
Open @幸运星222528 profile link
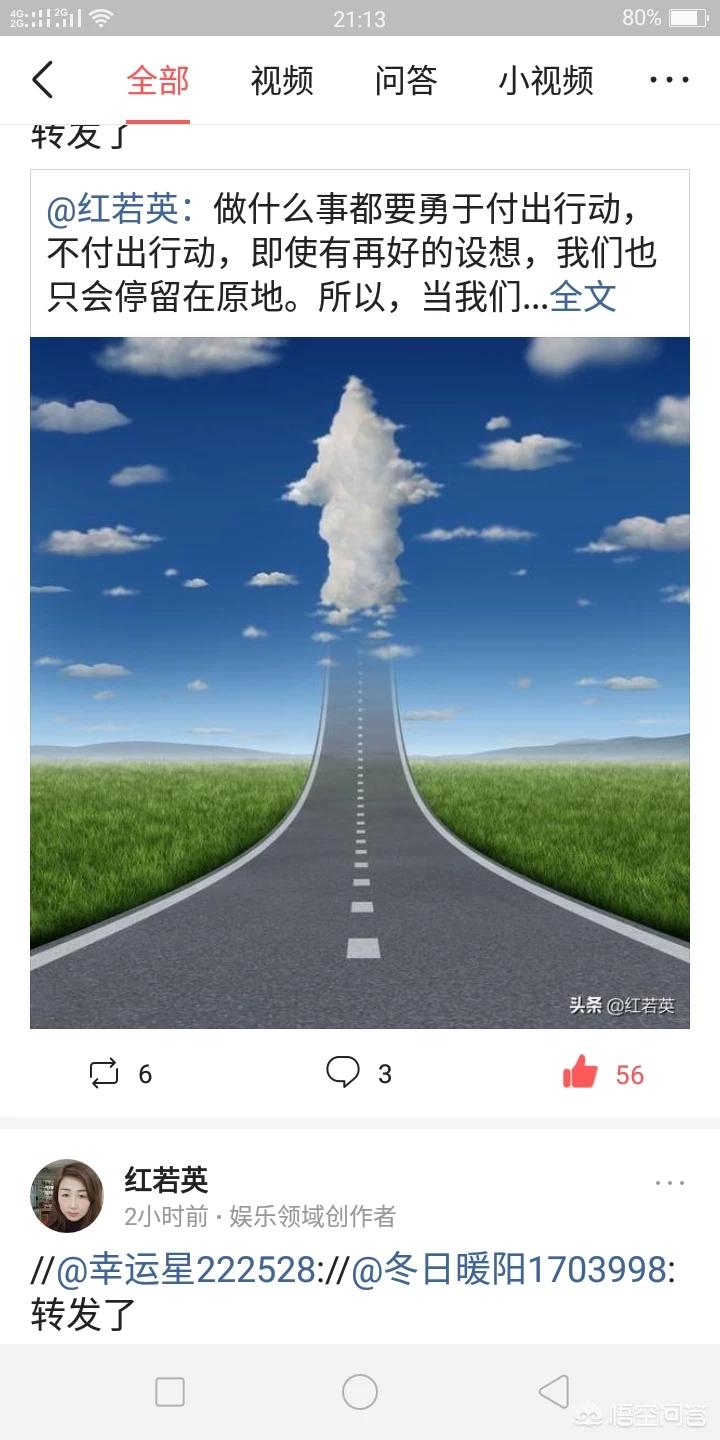click(186, 1270)
